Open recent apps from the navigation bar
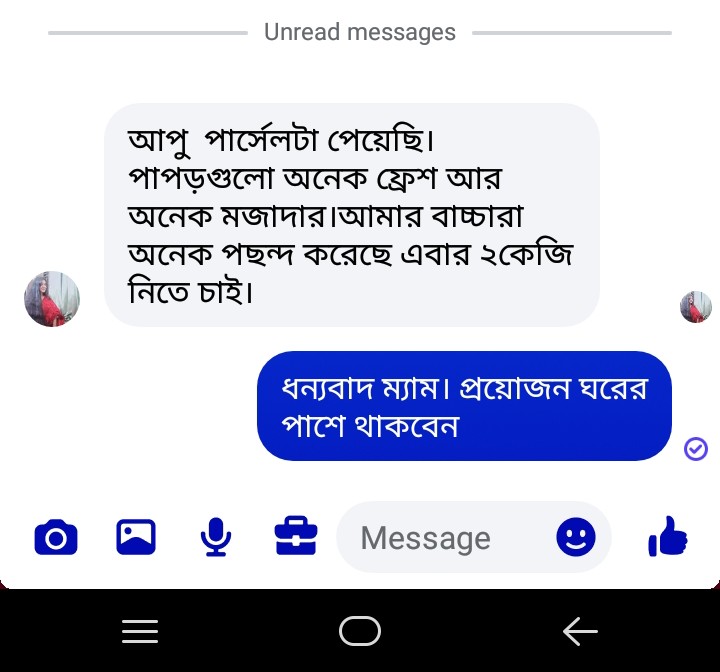The width and height of the screenshot is (720, 672). (140, 631)
